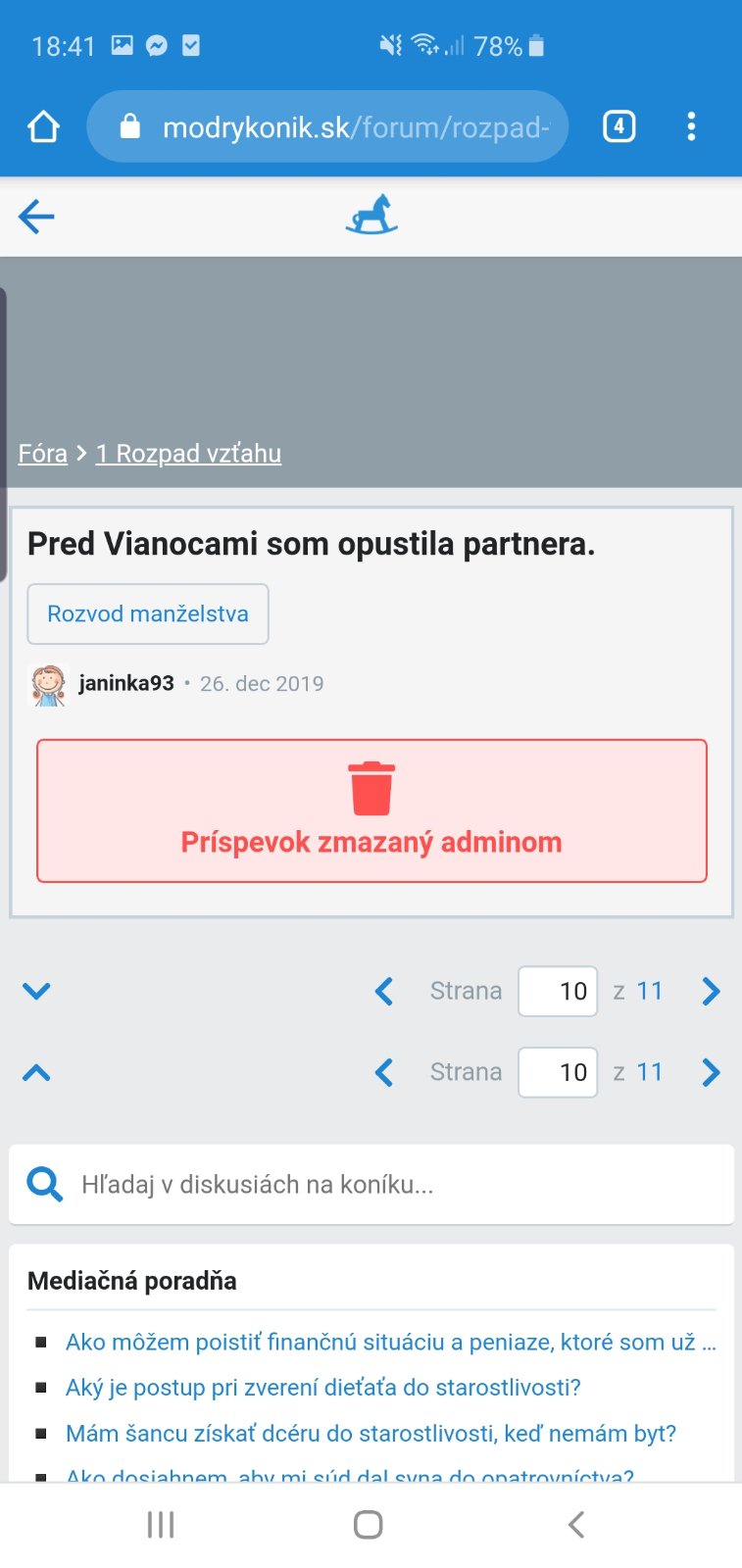Open system recent apps
This screenshot has width=742, height=1568.
coord(161,1525)
